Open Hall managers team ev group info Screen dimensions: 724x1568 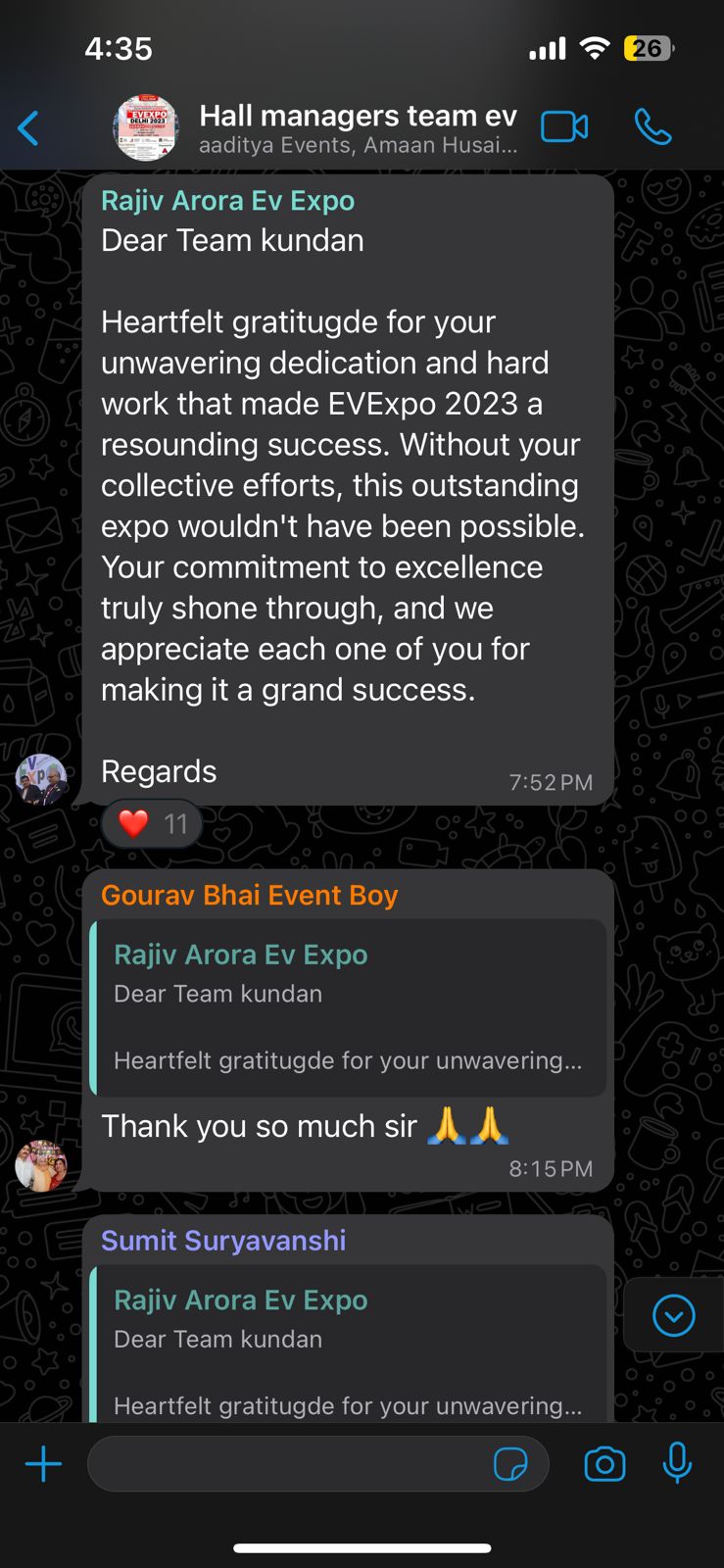pos(358,128)
